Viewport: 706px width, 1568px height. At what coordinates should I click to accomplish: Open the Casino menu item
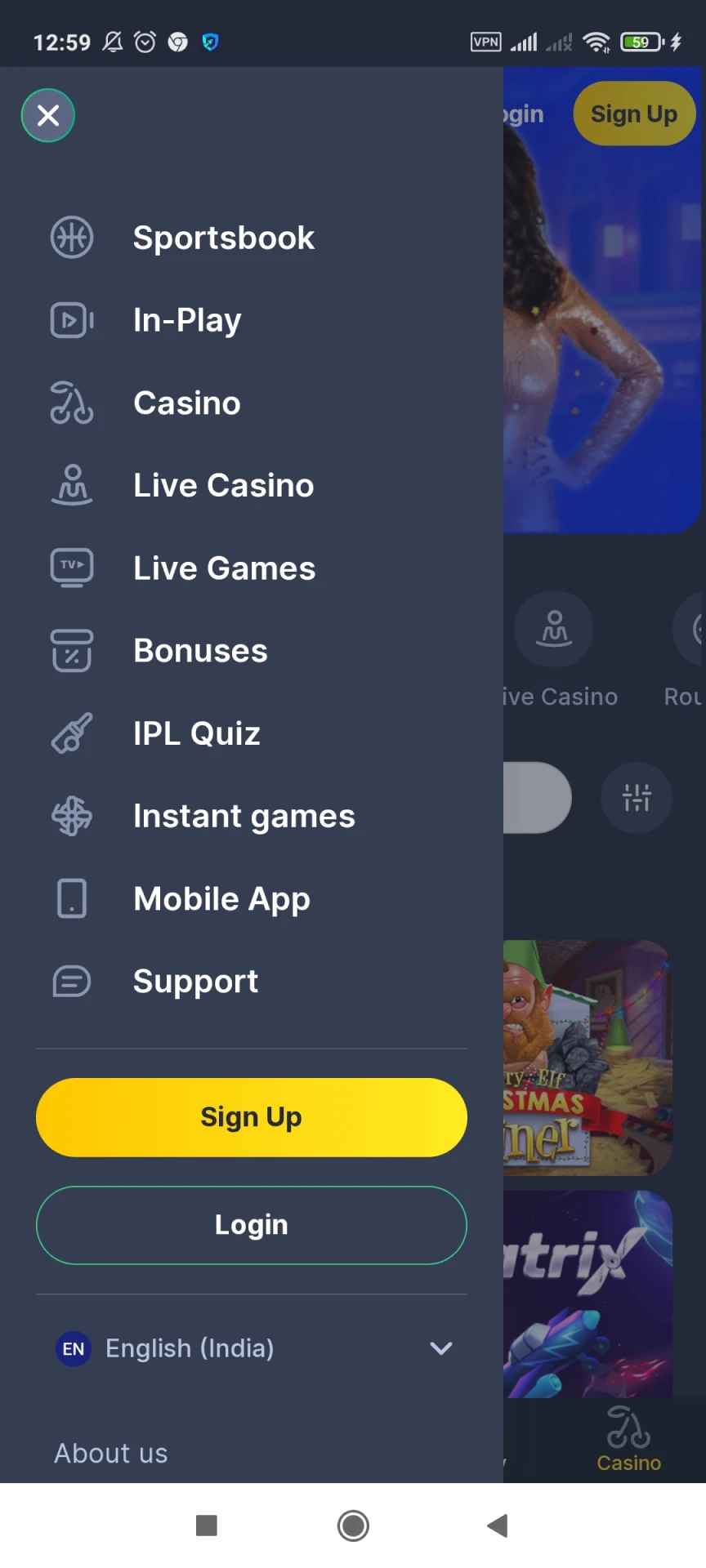tap(187, 403)
